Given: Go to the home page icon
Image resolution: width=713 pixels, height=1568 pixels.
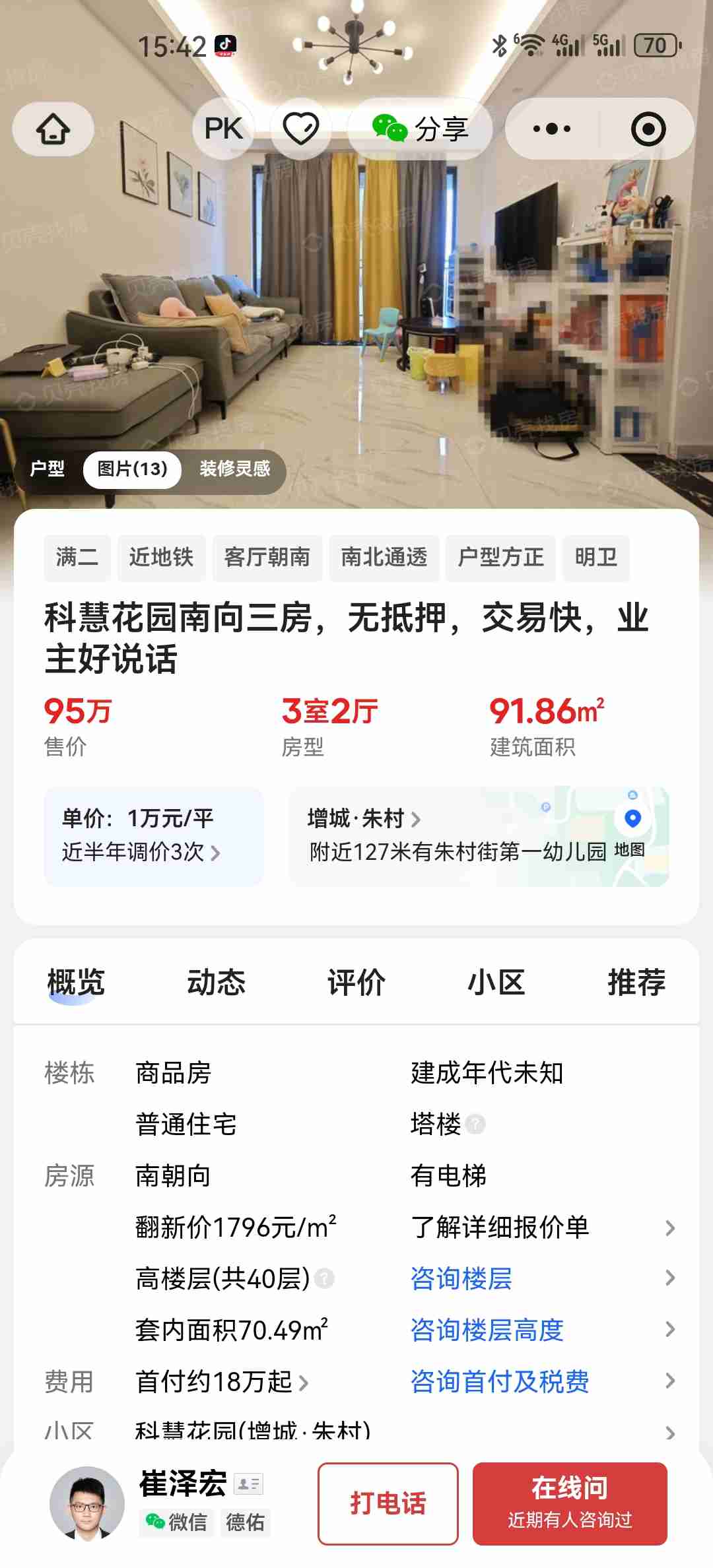Looking at the screenshot, I should pyautogui.click(x=53, y=129).
